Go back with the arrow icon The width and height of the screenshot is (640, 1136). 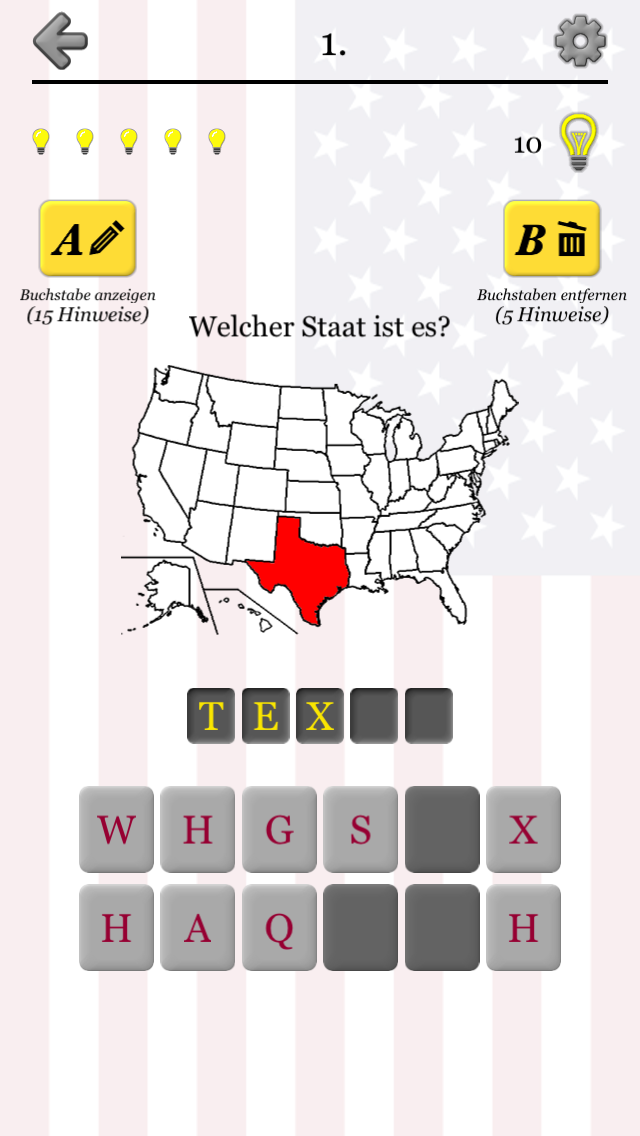point(60,41)
